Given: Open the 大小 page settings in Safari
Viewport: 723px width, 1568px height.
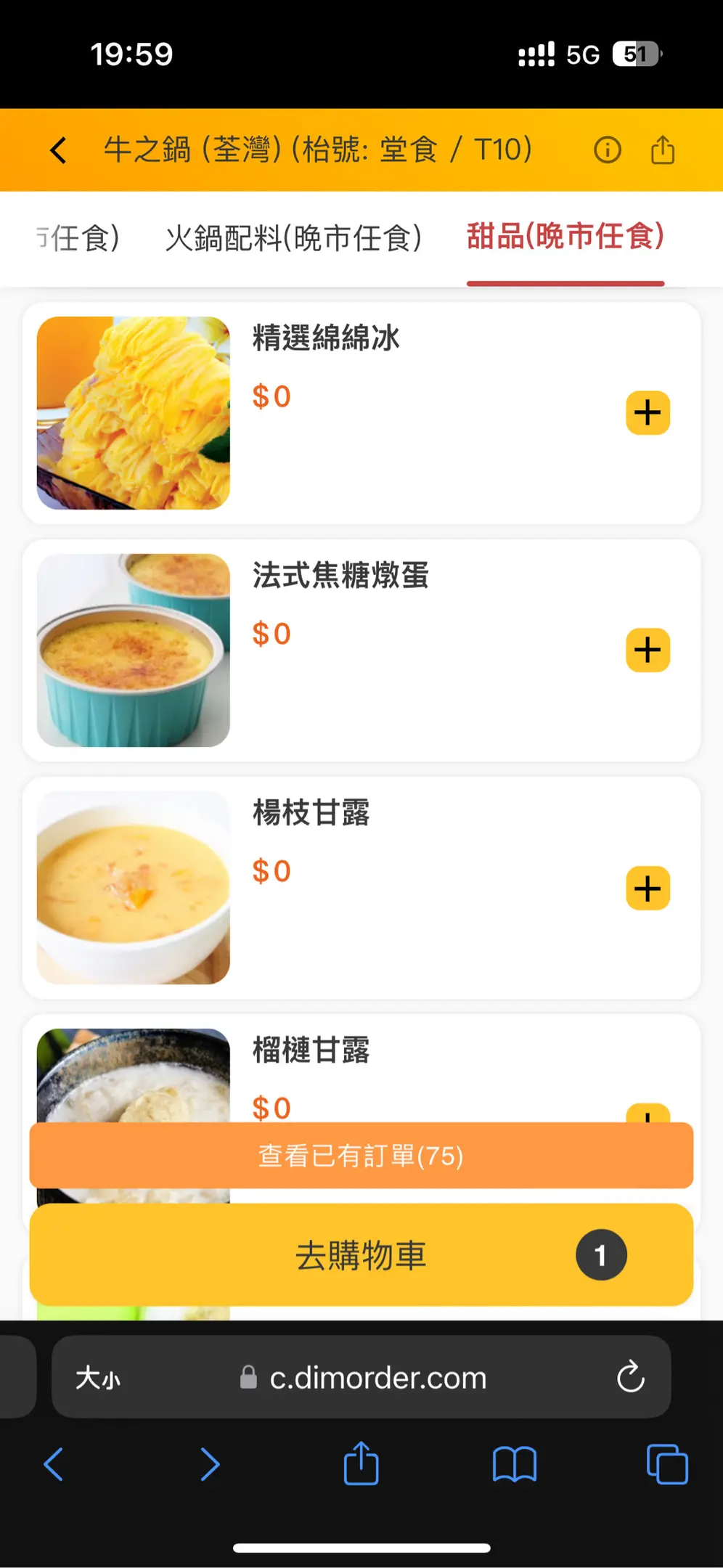Looking at the screenshot, I should 98,1377.
